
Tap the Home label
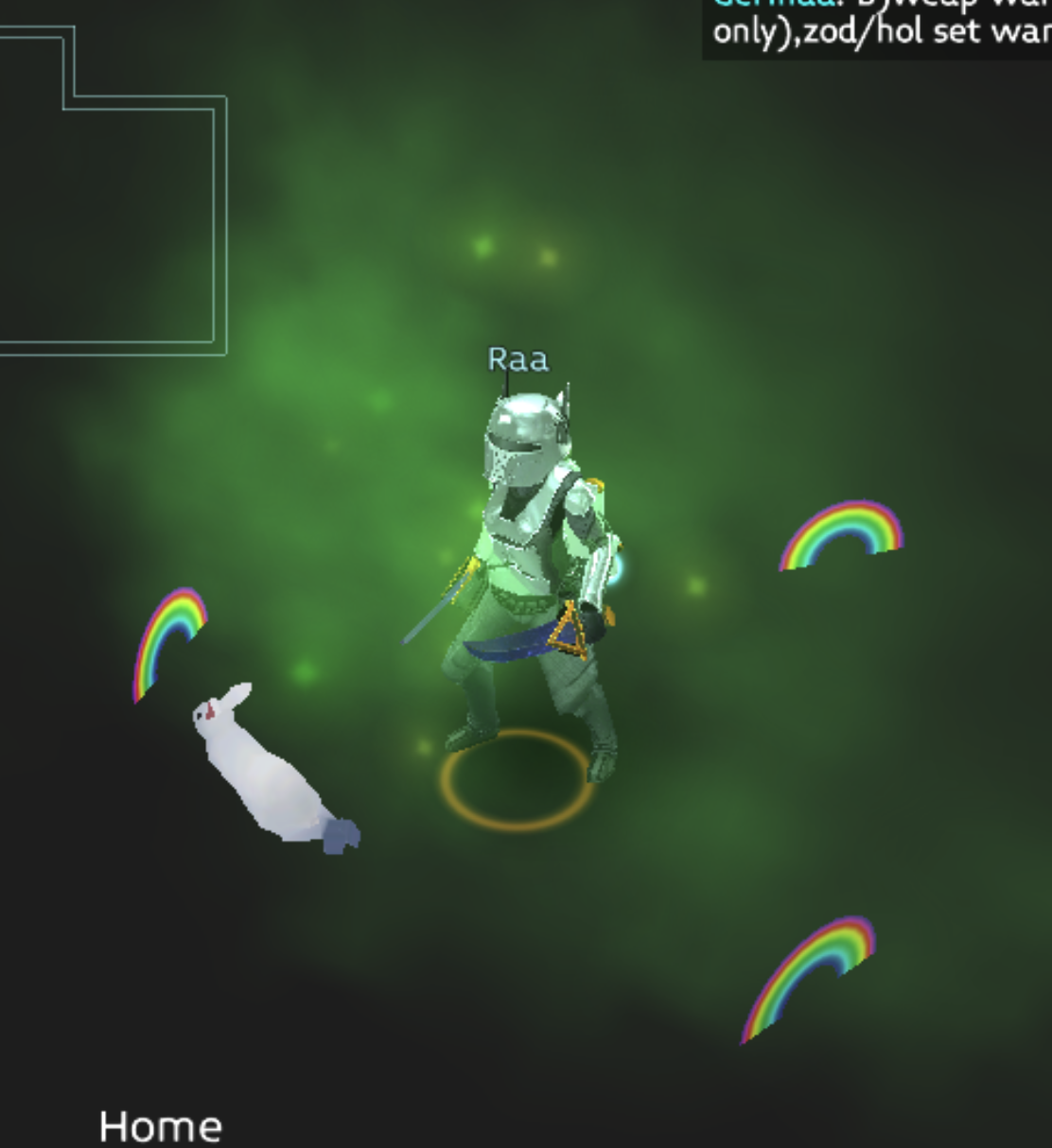pos(161,1125)
